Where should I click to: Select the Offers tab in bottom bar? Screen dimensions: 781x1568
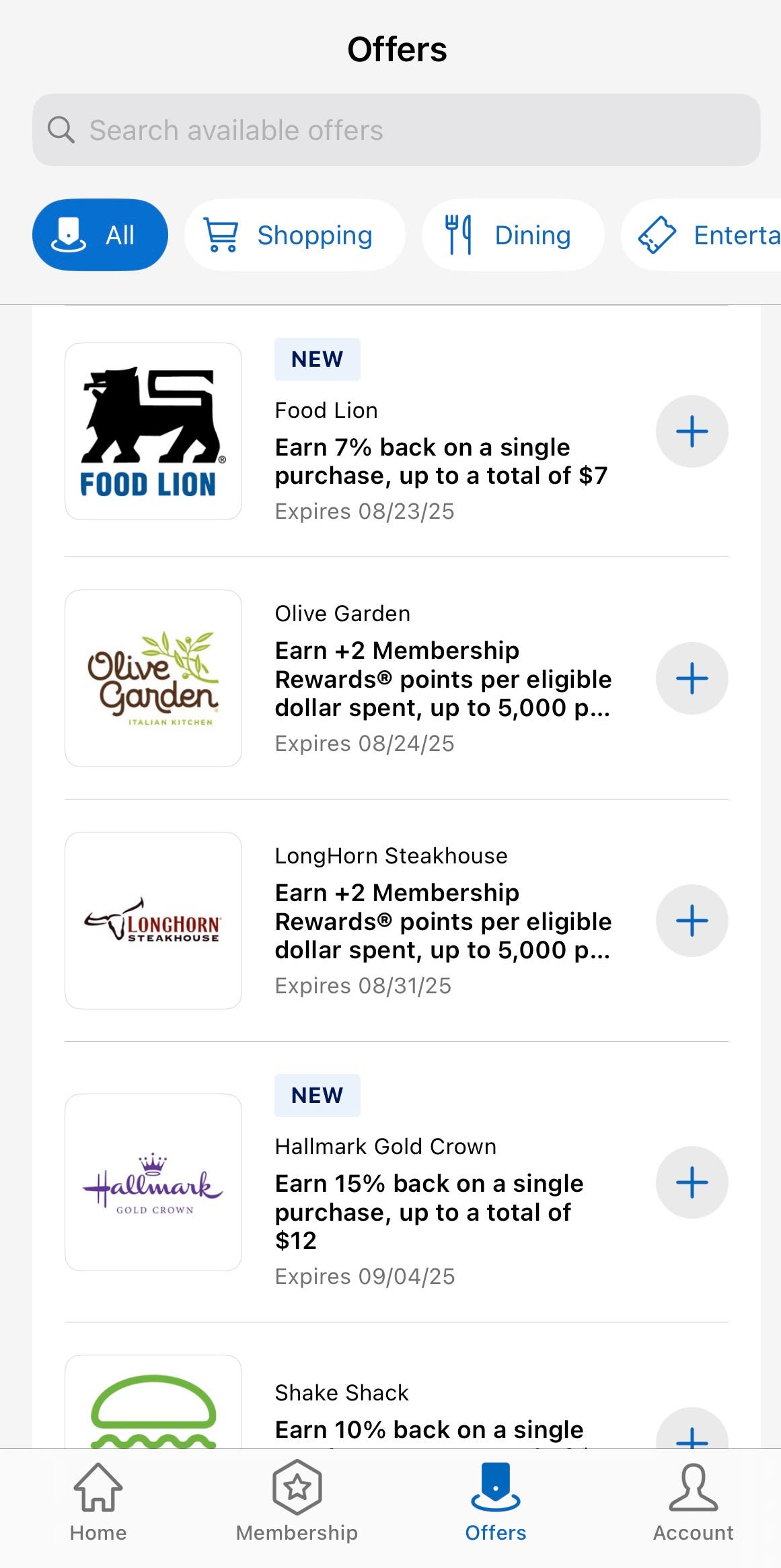click(495, 1502)
